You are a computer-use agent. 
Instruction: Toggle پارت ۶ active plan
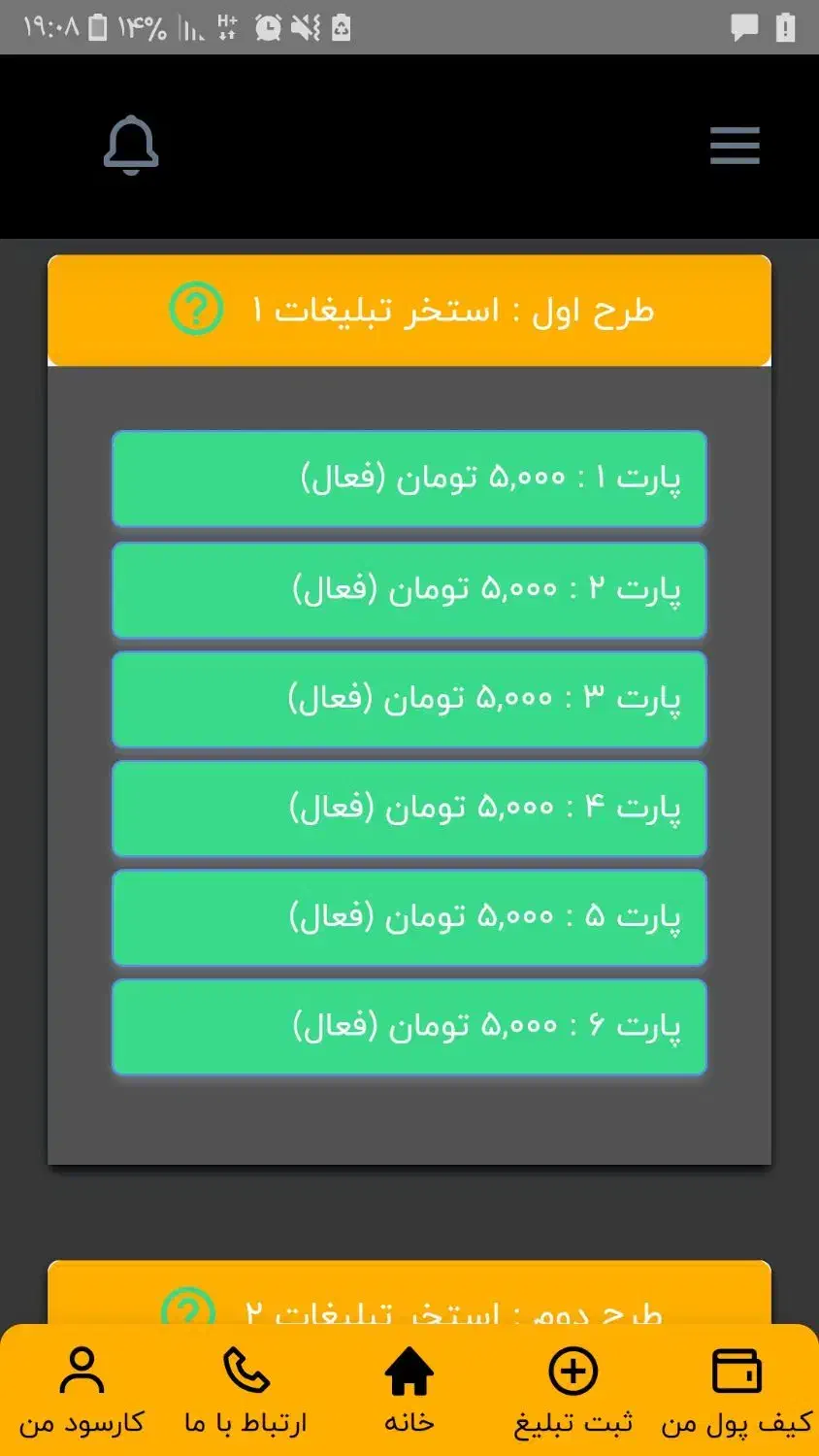(409, 1027)
